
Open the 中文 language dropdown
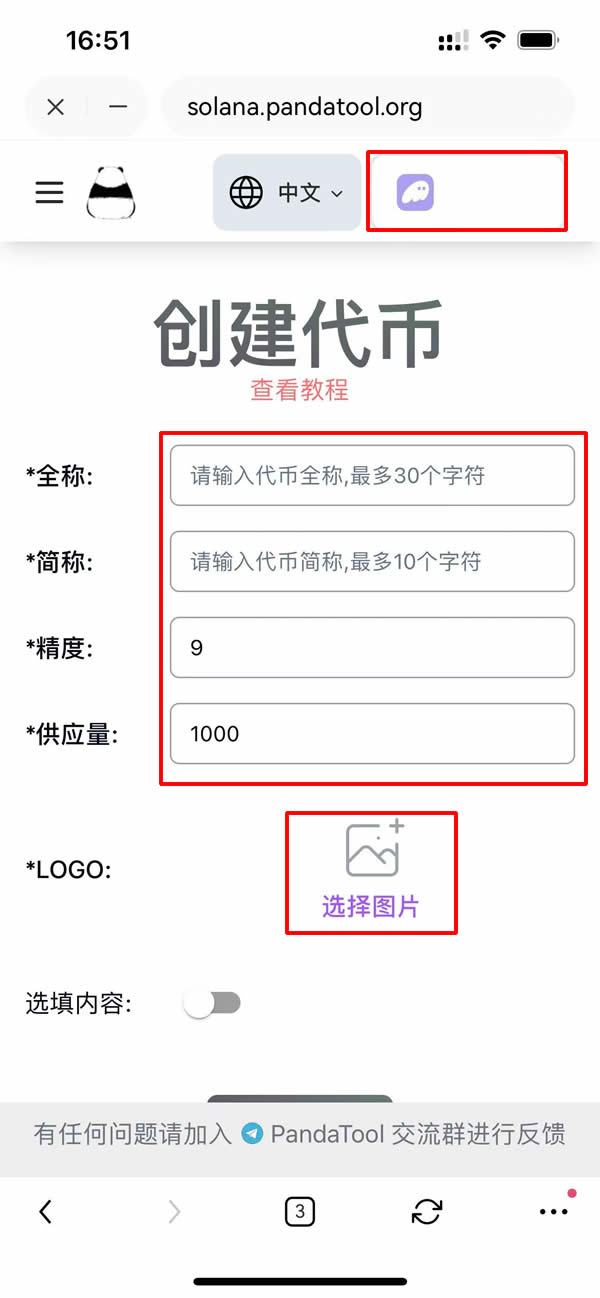pos(287,192)
